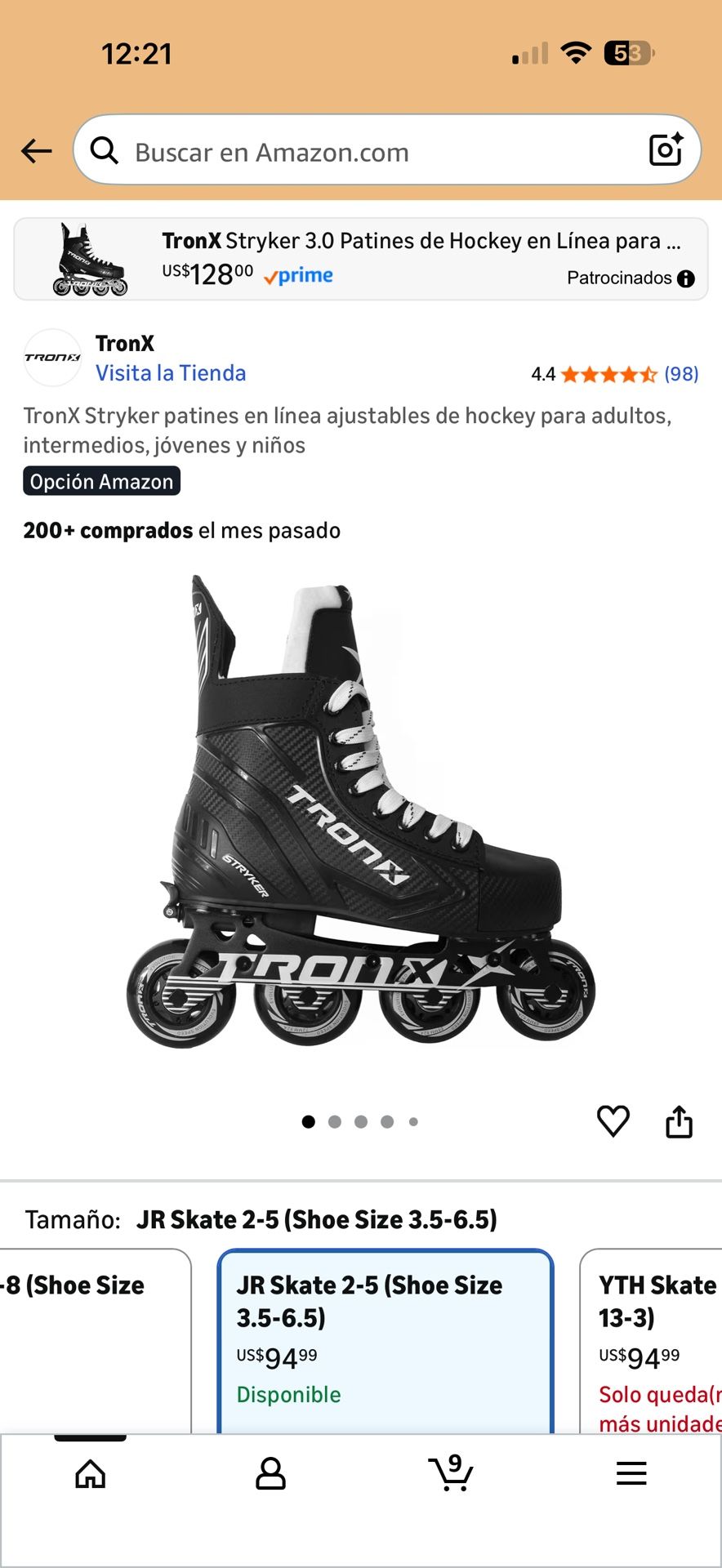
Task: Select JR Skate 2-5 size option
Action: 385,1339
